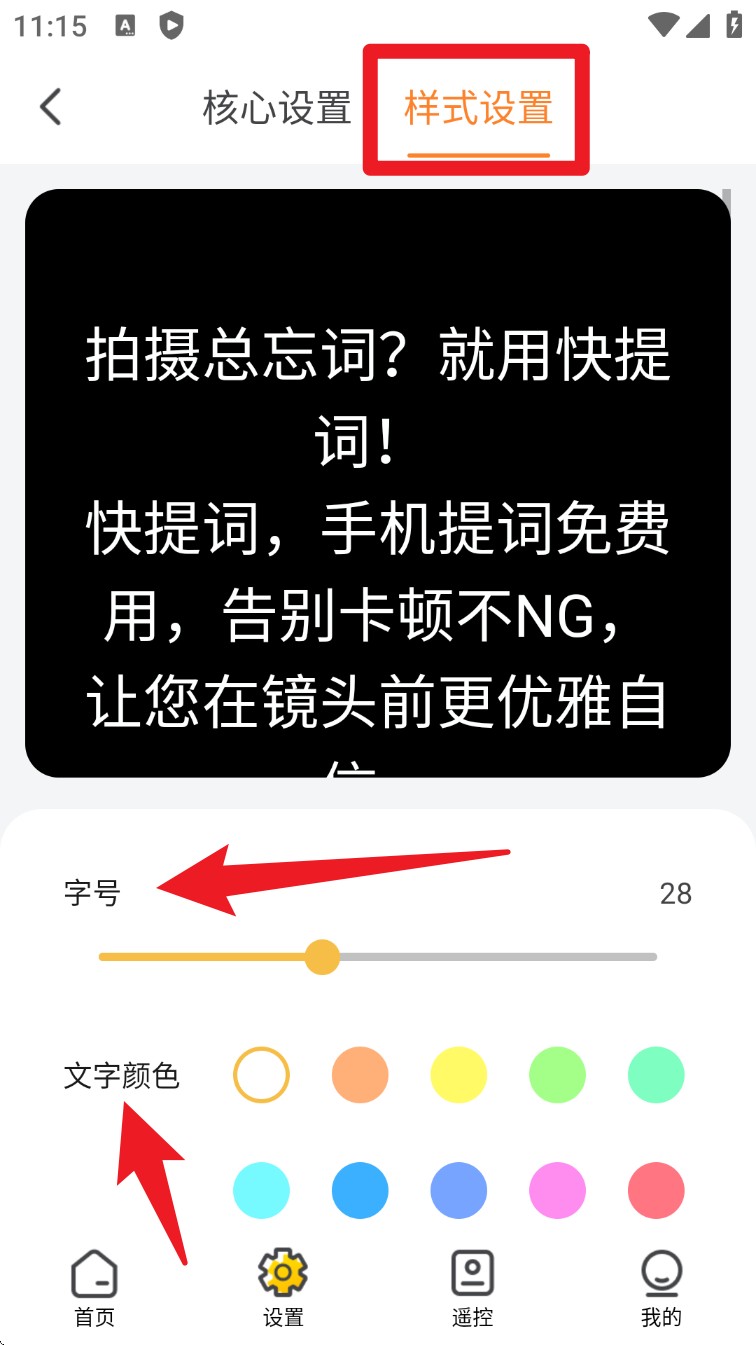This screenshot has height=1345, width=756.
Task: Open the 首页 home tab
Action: pos(95,1288)
